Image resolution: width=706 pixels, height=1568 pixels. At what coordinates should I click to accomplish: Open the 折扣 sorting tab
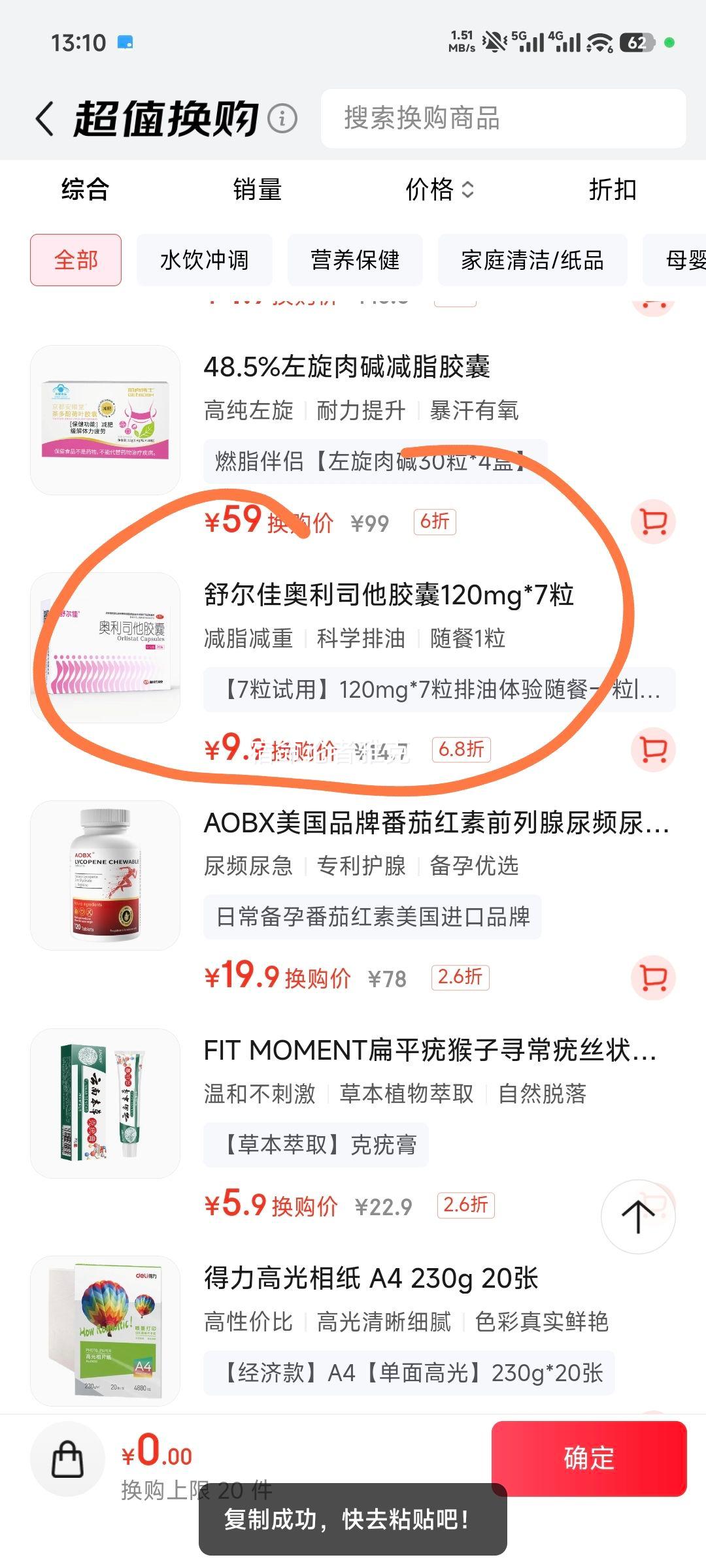612,191
